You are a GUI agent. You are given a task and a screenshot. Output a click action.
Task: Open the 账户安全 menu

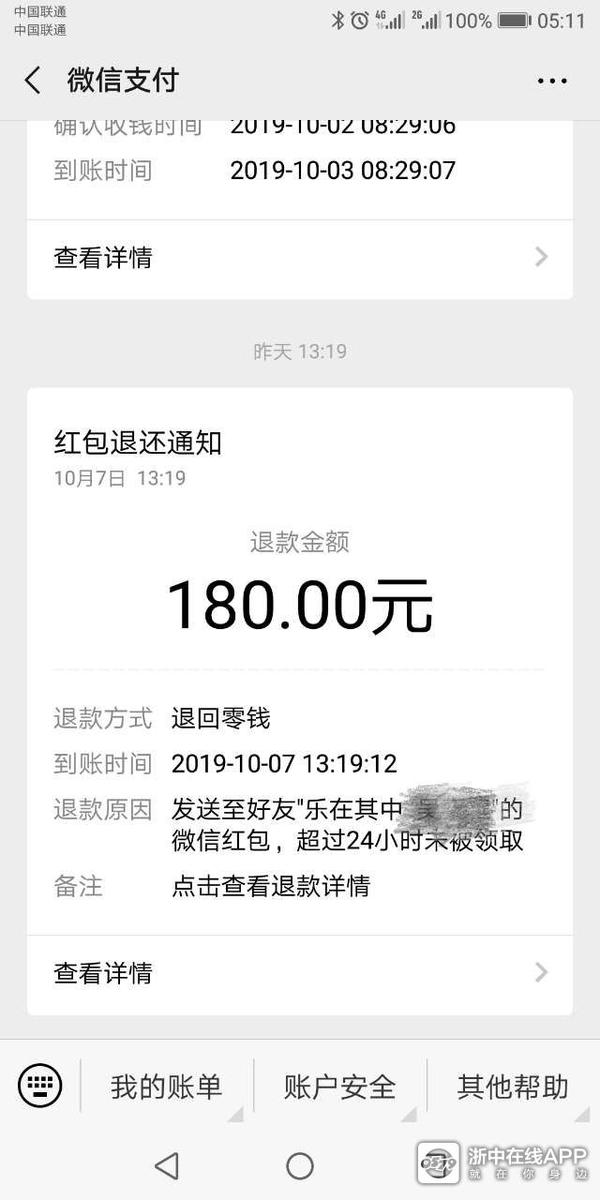click(x=340, y=1086)
